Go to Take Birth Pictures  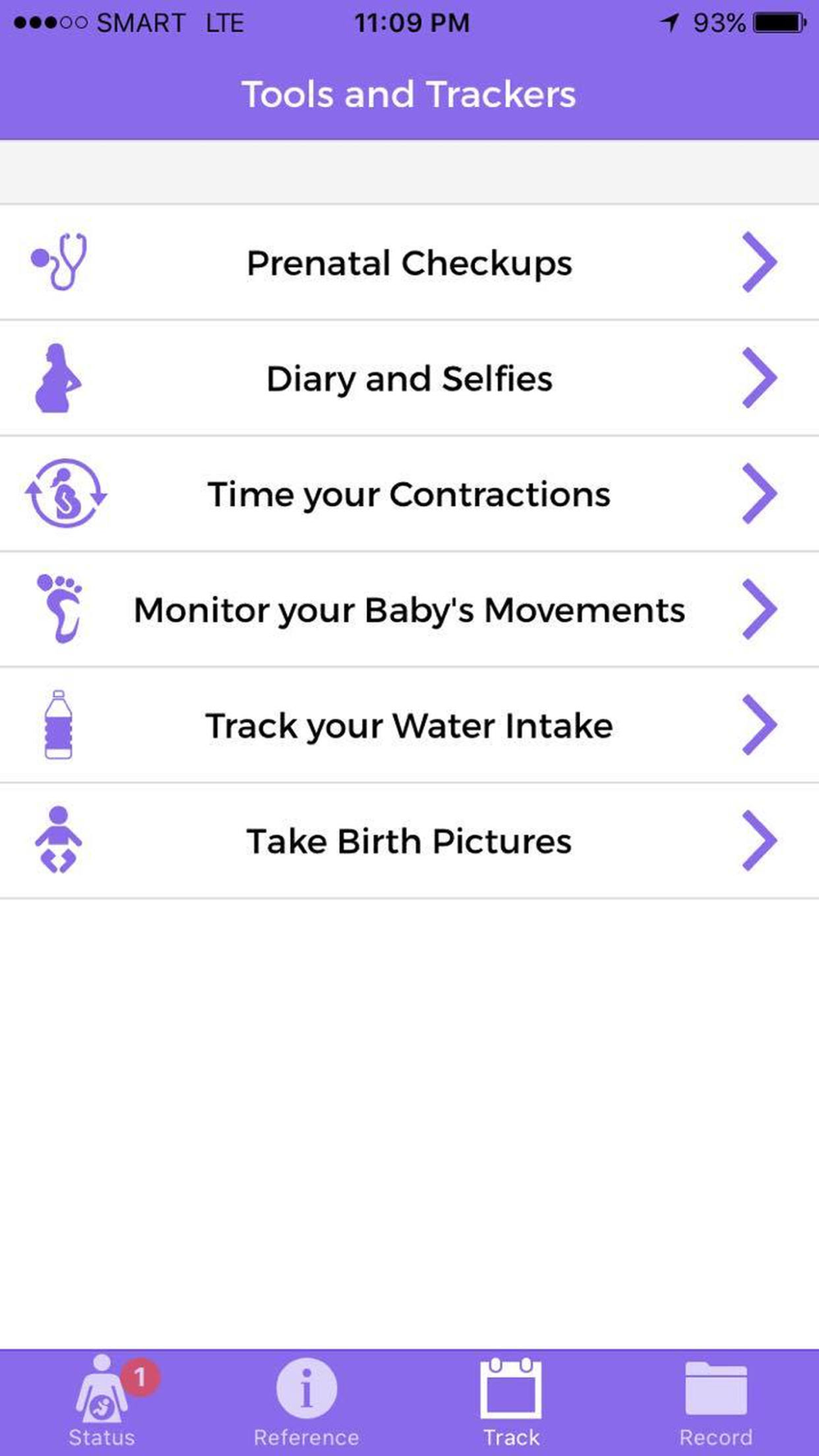[409, 841]
